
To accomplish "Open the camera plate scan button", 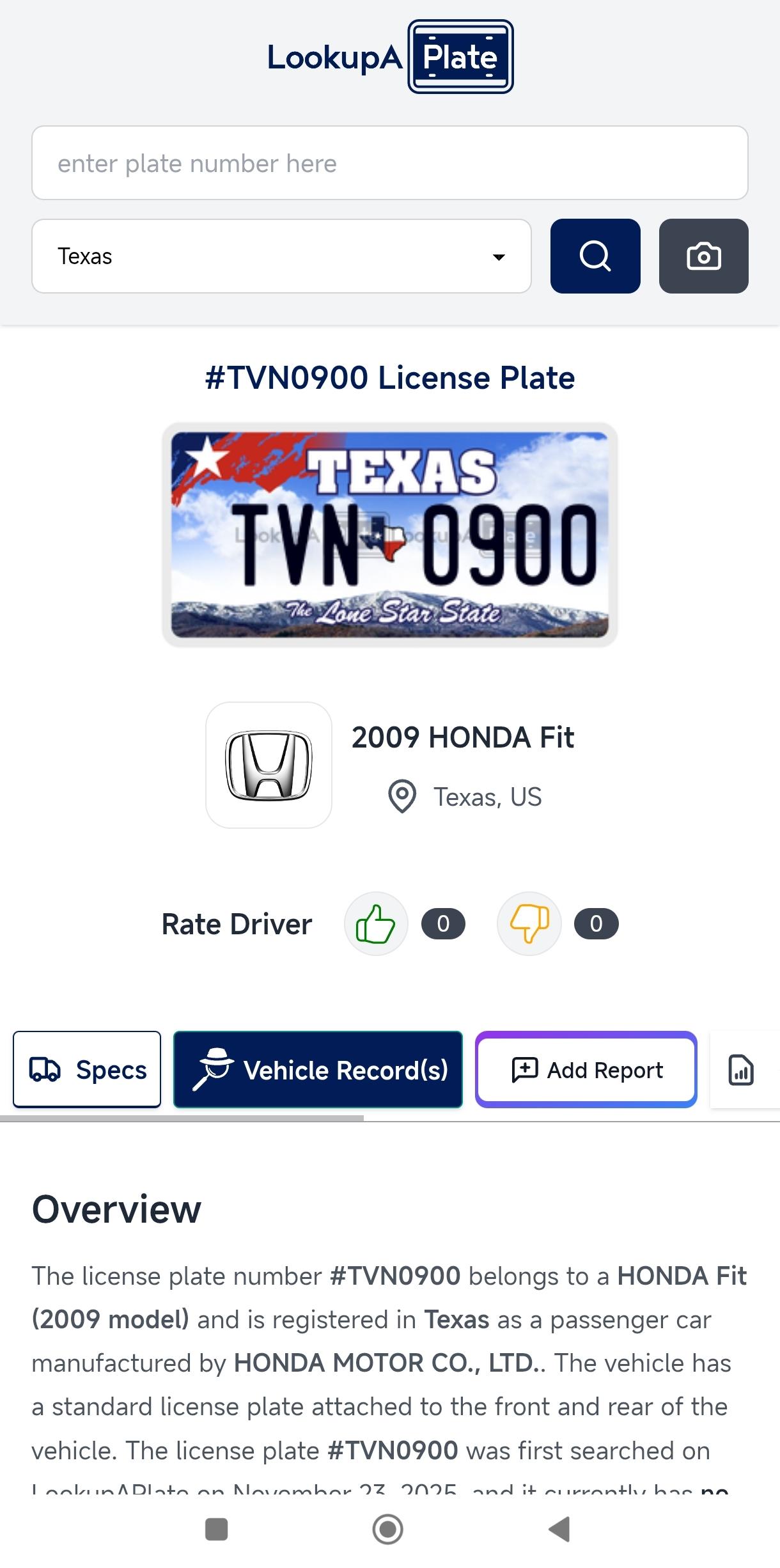I will tap(703, 256).
